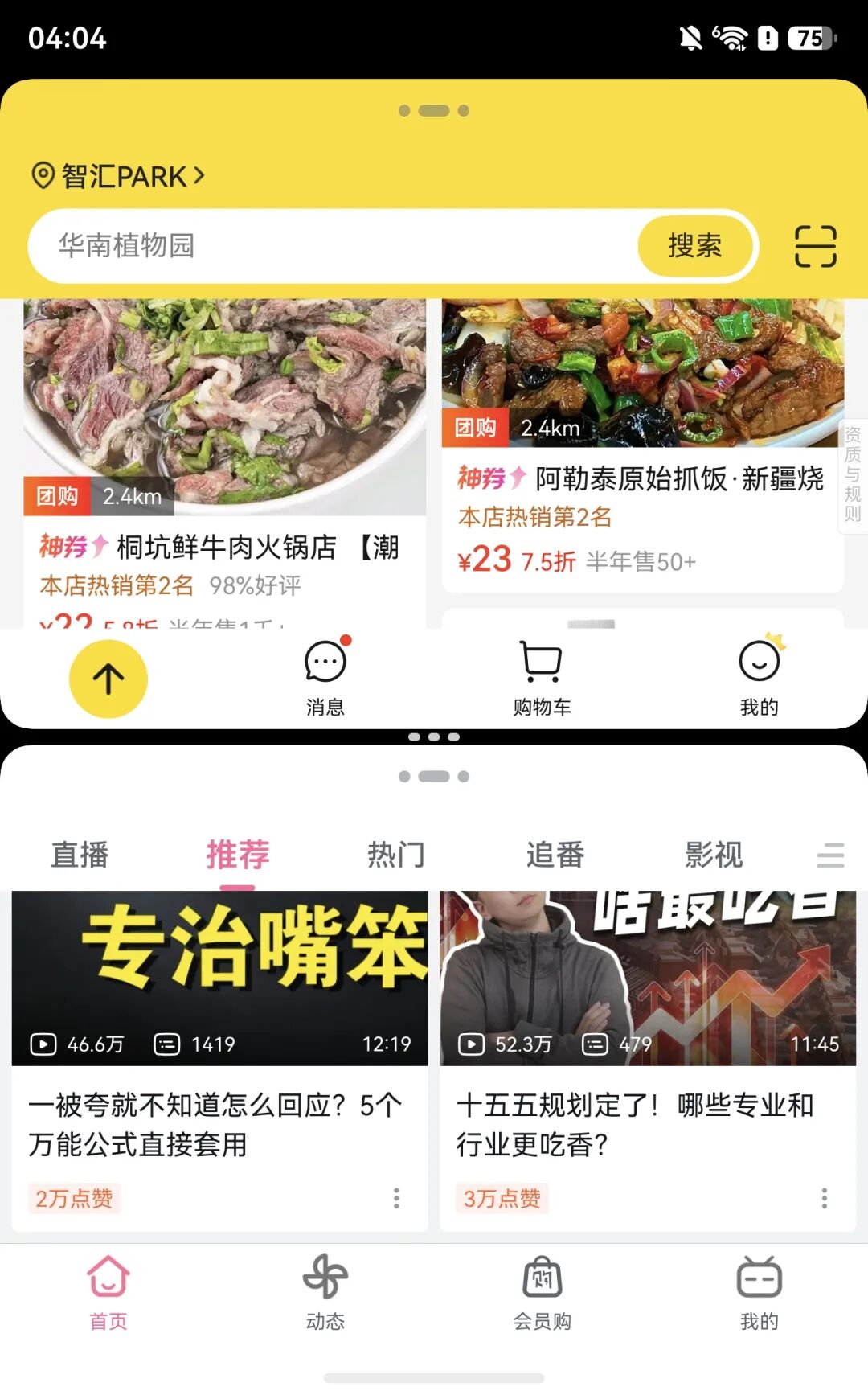Screen dimensions: 868x1395
Task: Open the QR code scanner next to search bar
Action: pyautogui.click(x=816, y=247)
